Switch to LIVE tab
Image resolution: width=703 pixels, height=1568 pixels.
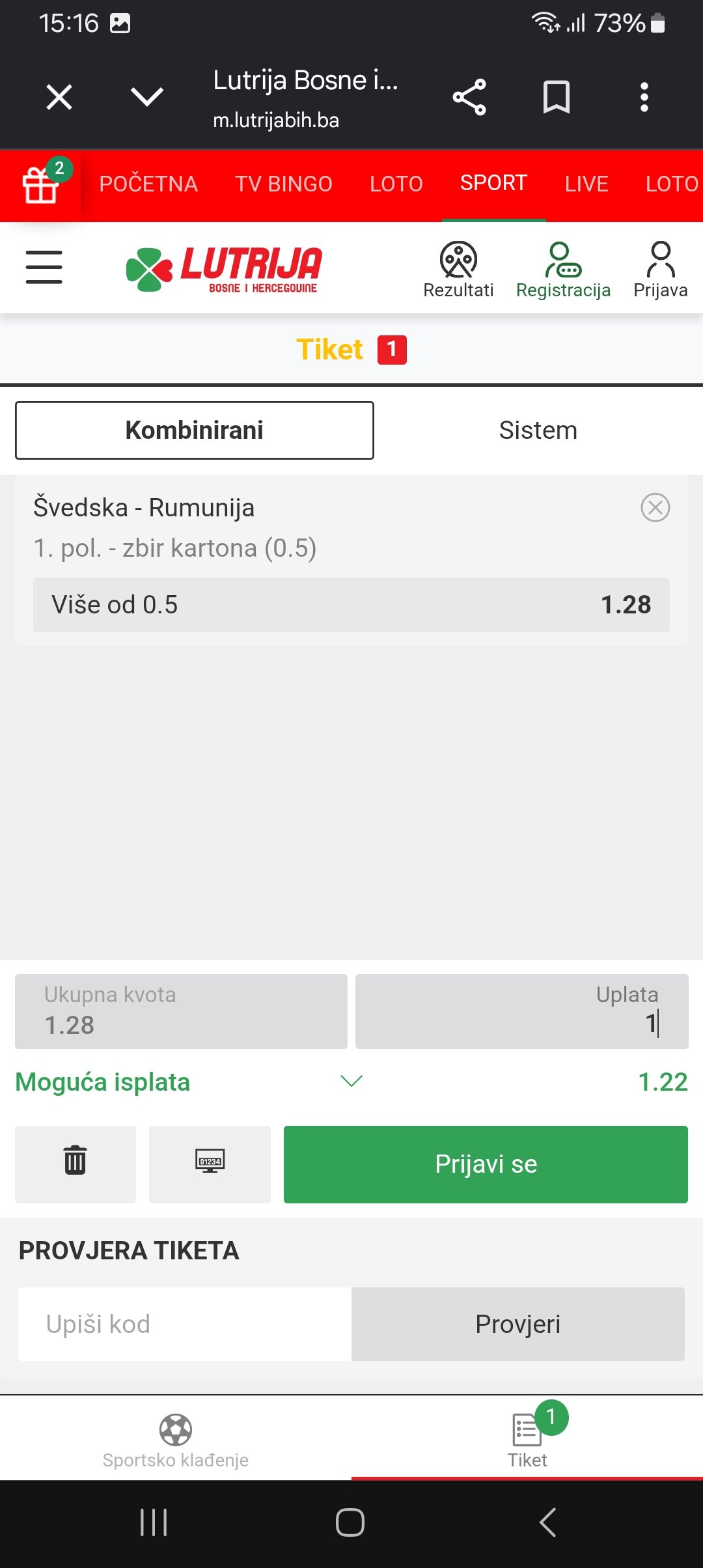point(586,184)
